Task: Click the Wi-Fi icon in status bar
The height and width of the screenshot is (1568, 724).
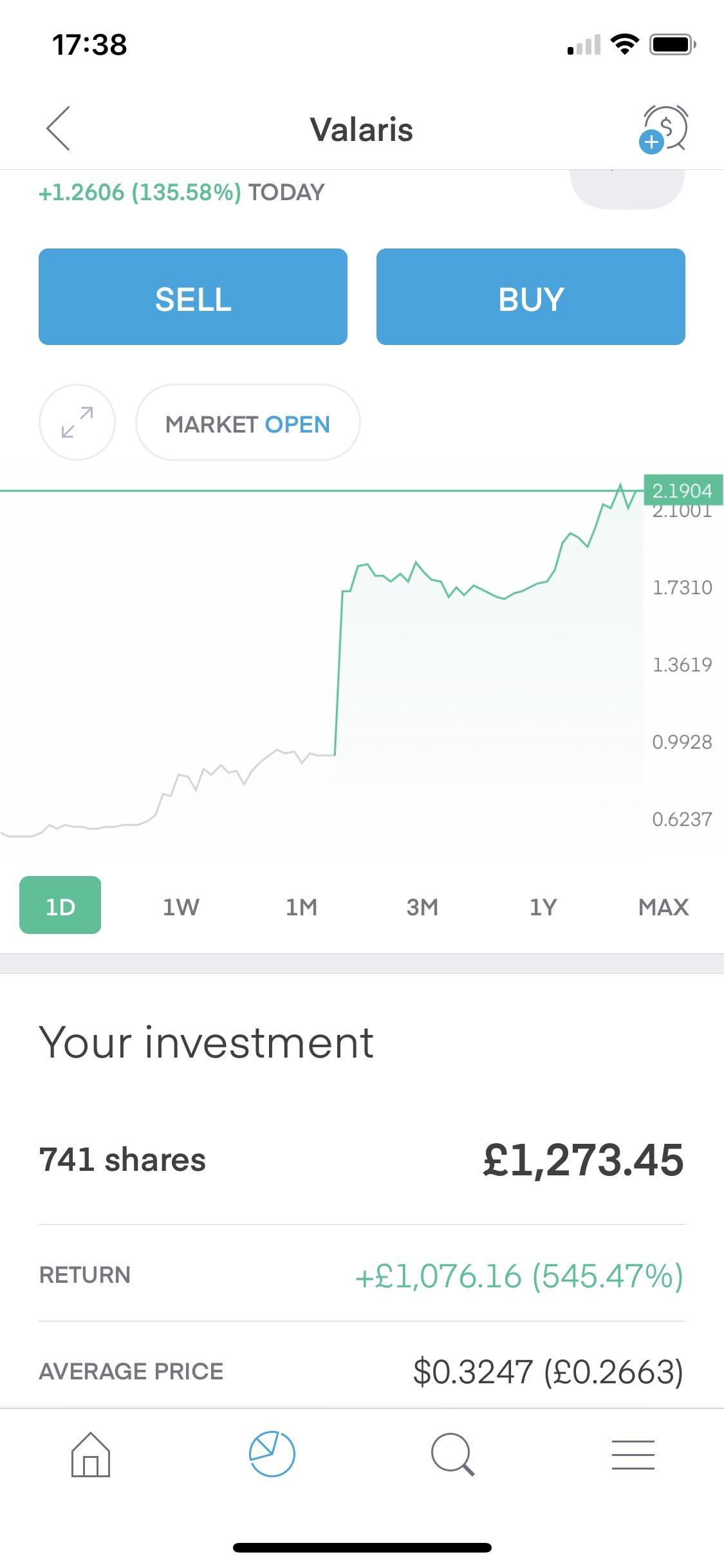Action: (x=623, y=44)
